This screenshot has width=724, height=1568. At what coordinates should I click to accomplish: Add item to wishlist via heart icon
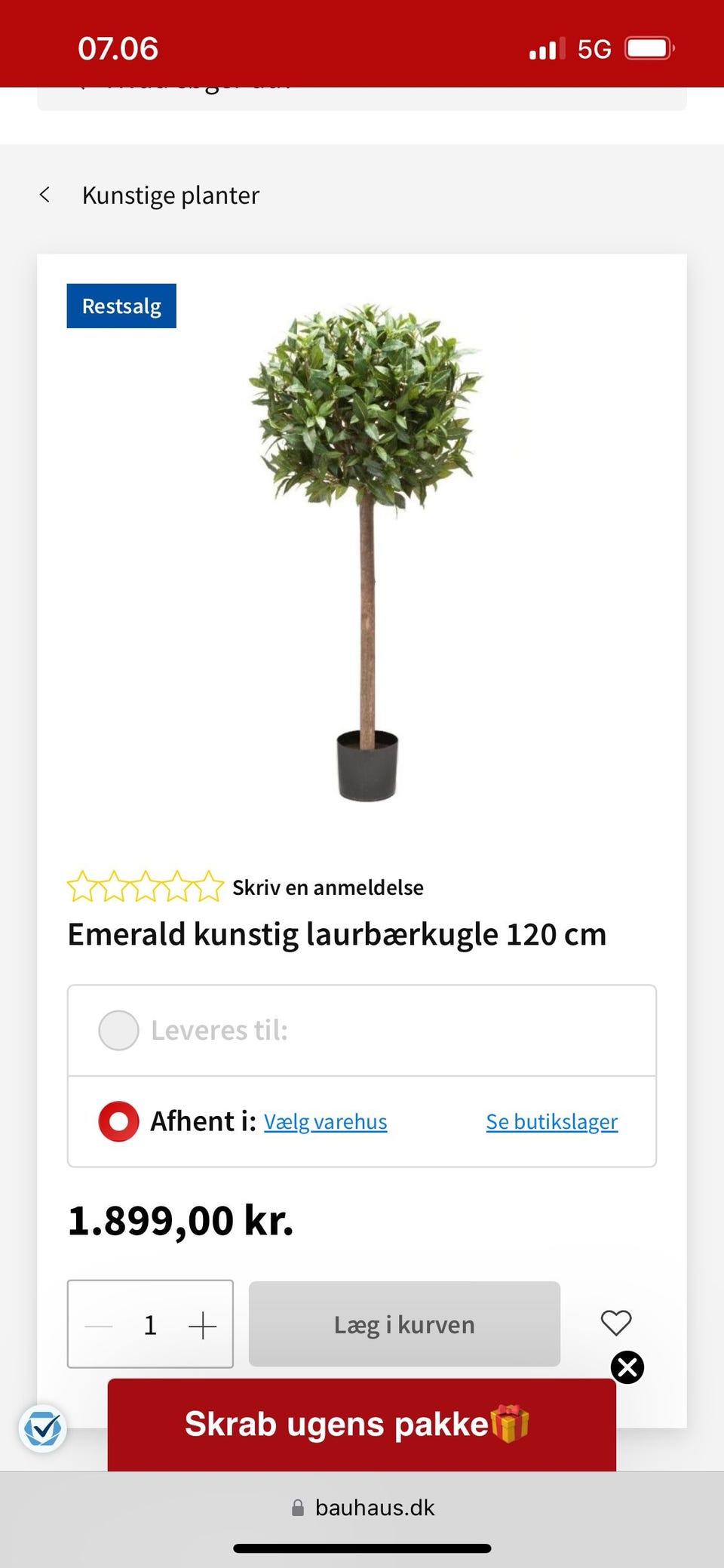[x=615, y=1324]
